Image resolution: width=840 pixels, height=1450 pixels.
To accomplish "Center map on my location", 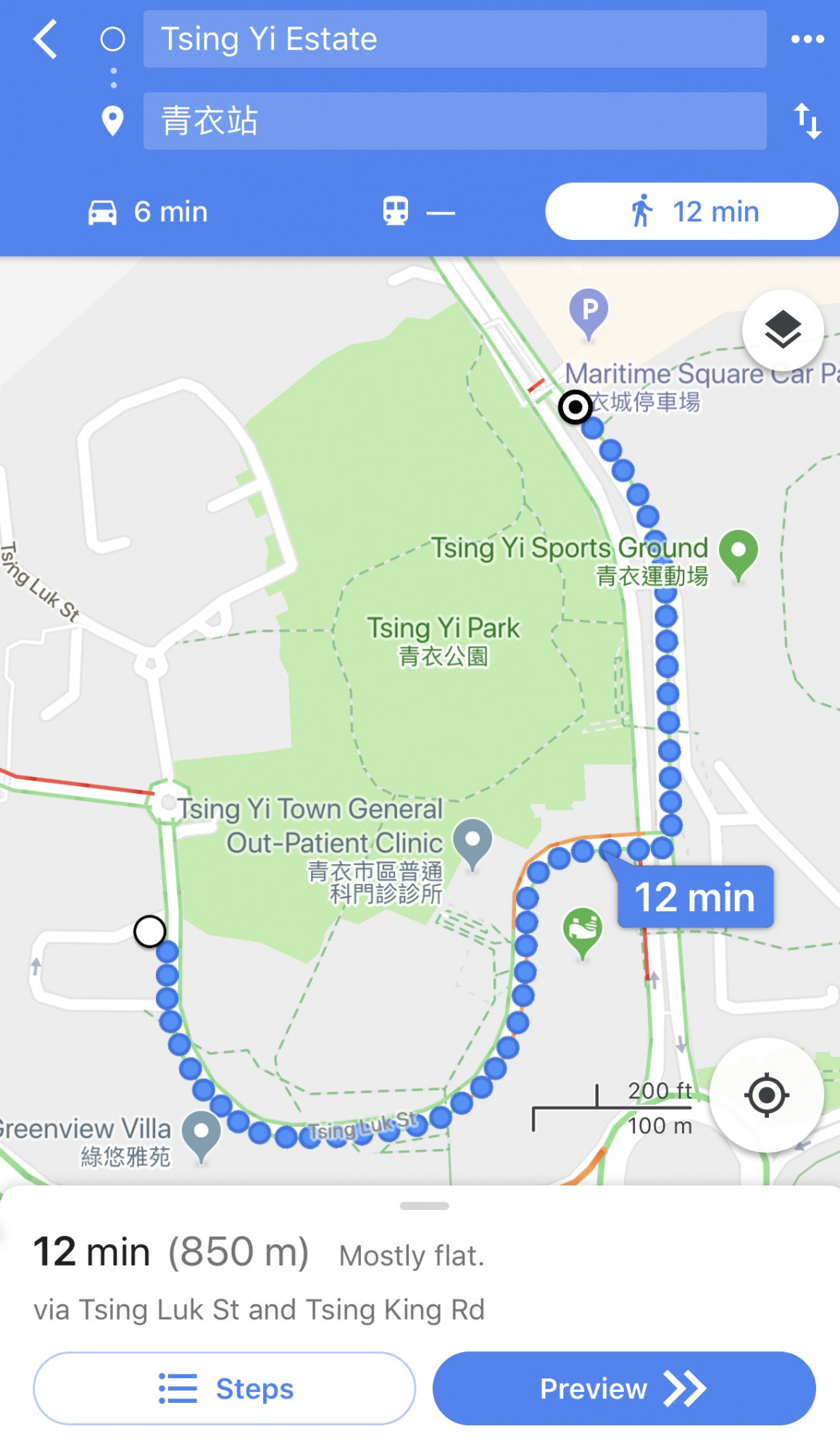I will click(766, 1095).
